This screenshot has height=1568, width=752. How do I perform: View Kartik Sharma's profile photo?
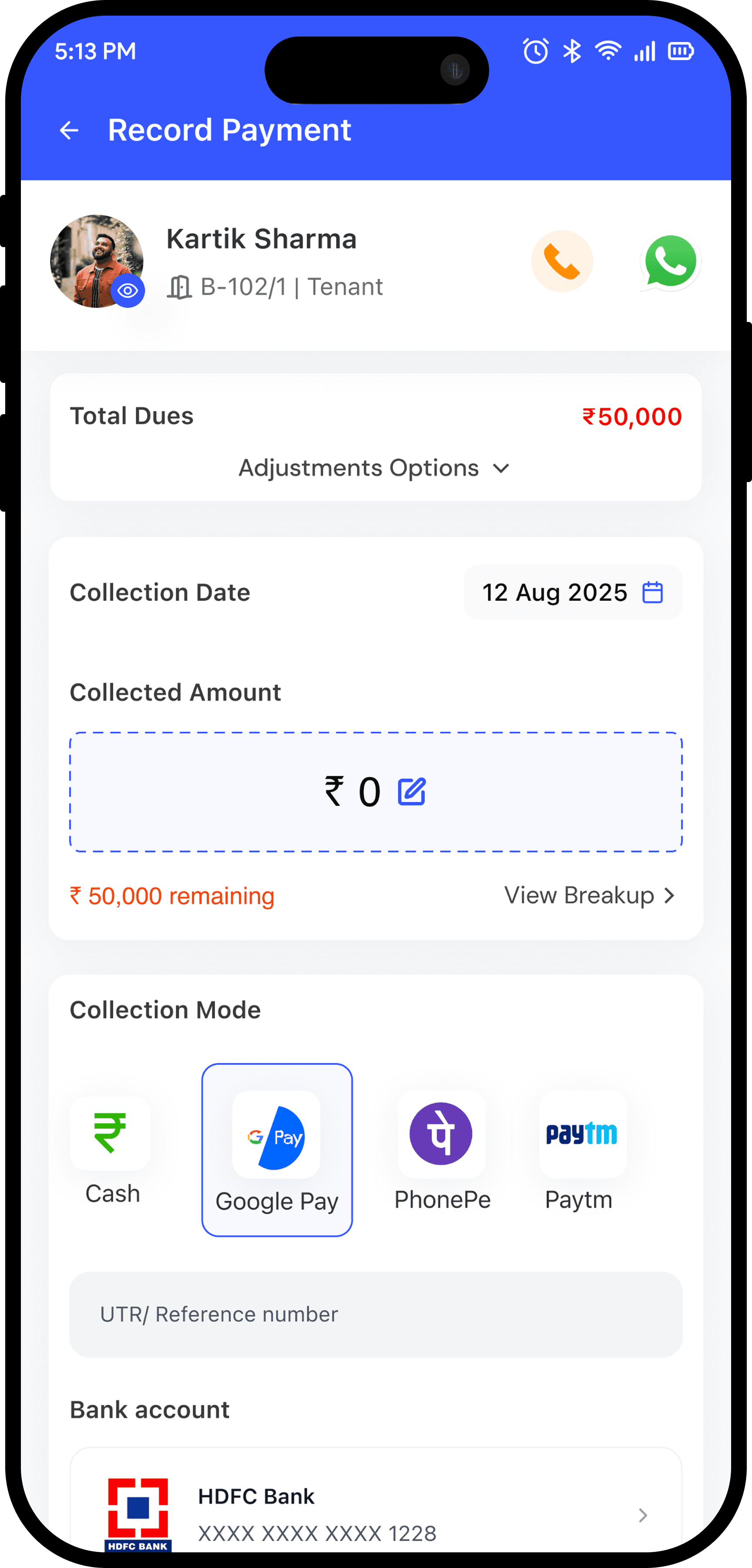(97, 261)
